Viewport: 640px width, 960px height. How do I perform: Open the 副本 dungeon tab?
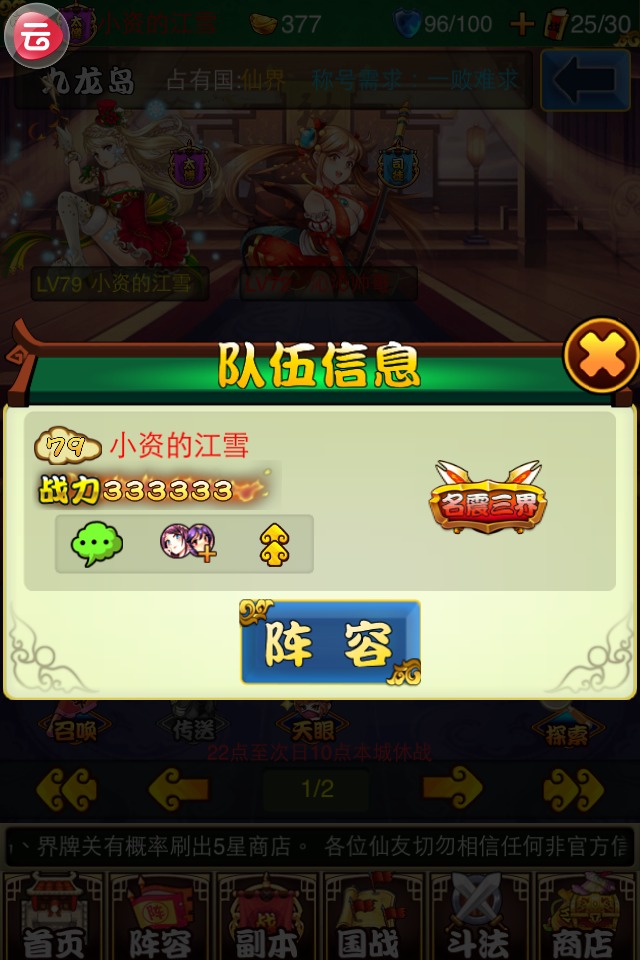pos(266,917)
